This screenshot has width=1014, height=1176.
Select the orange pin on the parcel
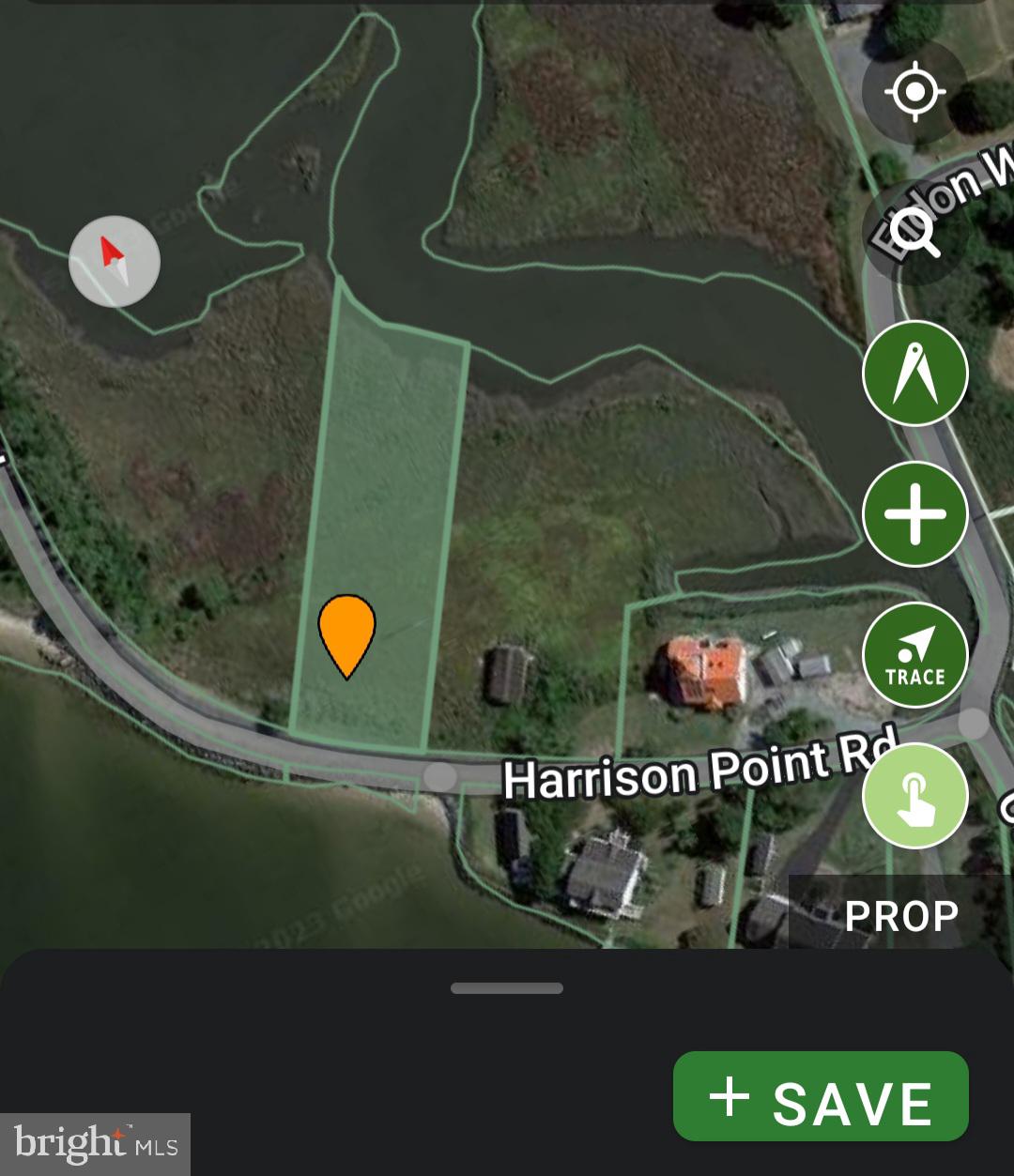coord(347,631)
